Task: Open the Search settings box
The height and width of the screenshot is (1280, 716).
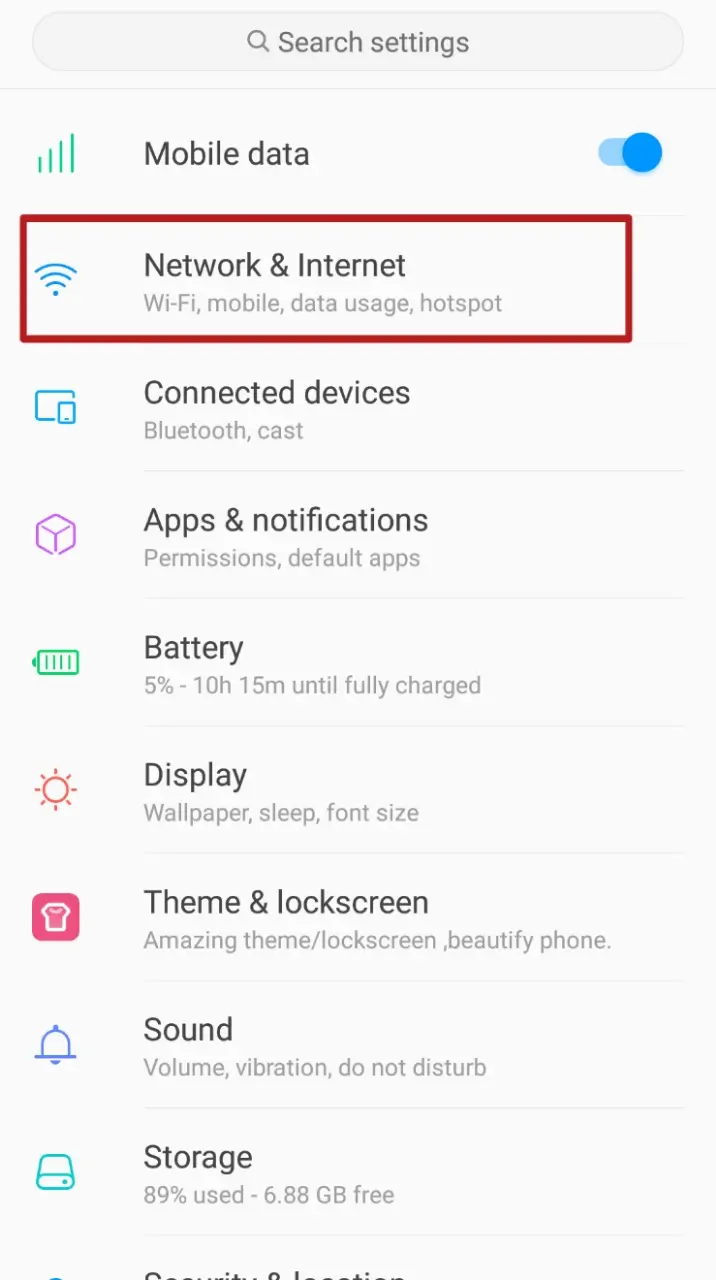Action: click(358, 43)
